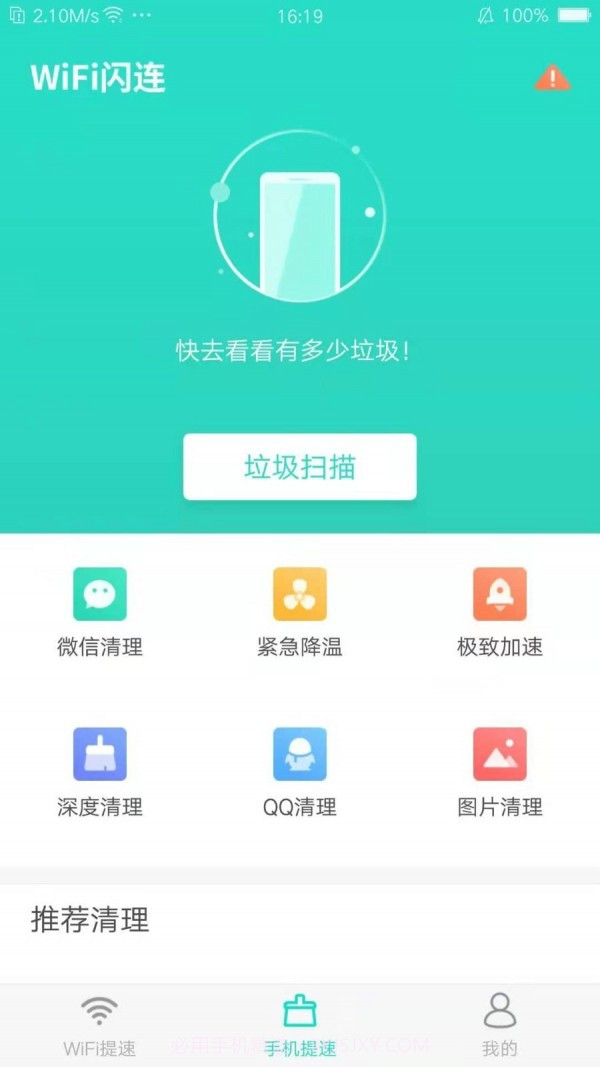Open 深度清理 deep clean

[100, 771]
